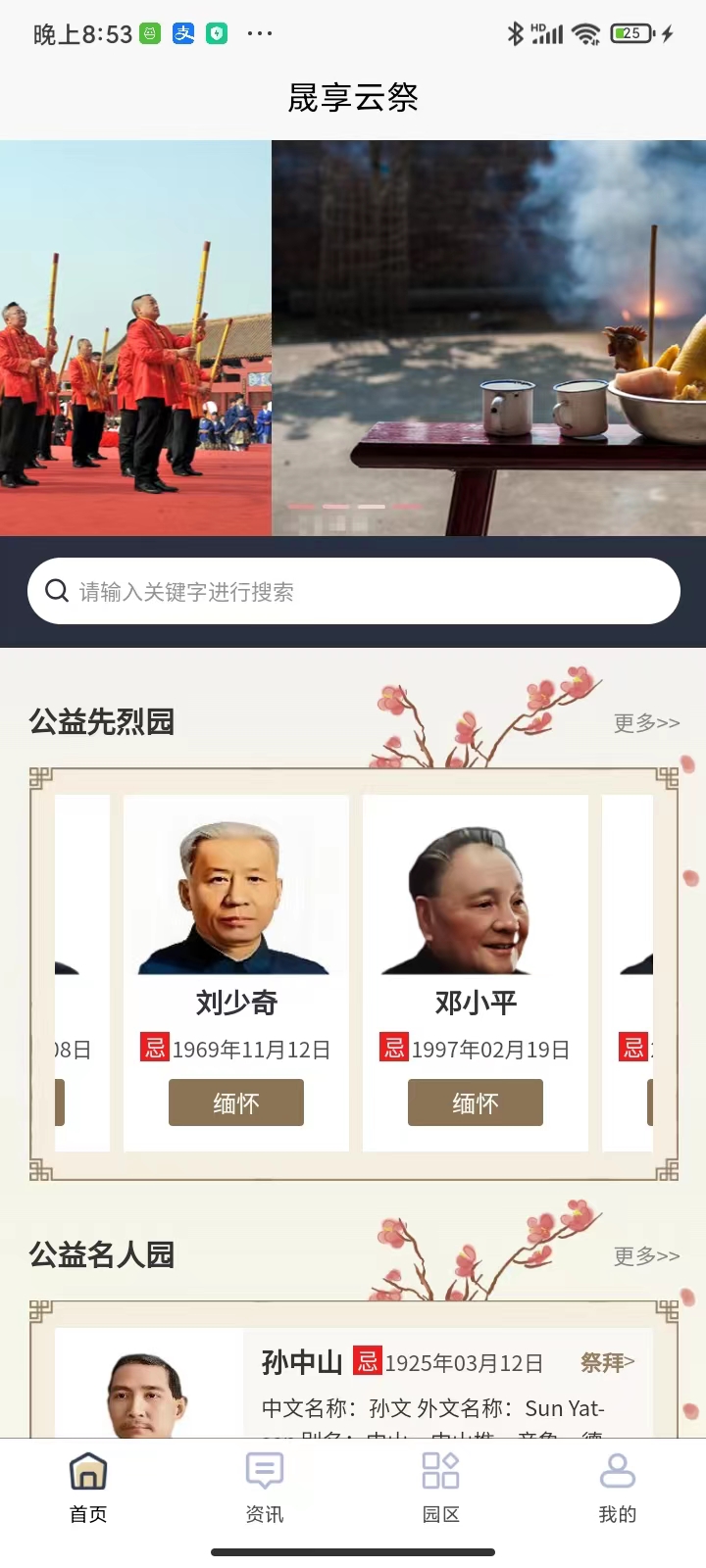
Task: Open the top banner image
Action: coord(353,338)
